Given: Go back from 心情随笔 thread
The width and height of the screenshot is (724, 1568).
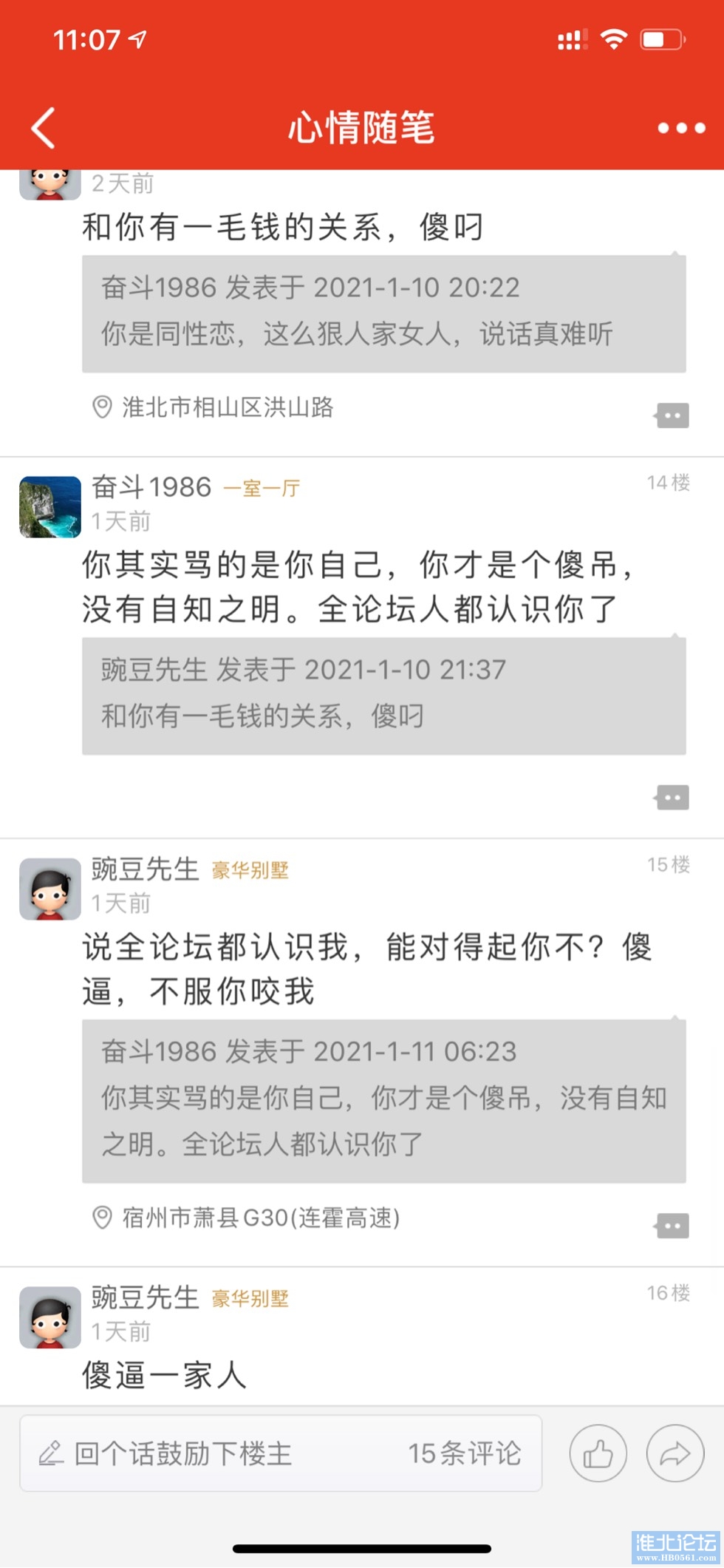Looking at the screenshot, I should tap(43, 128).
